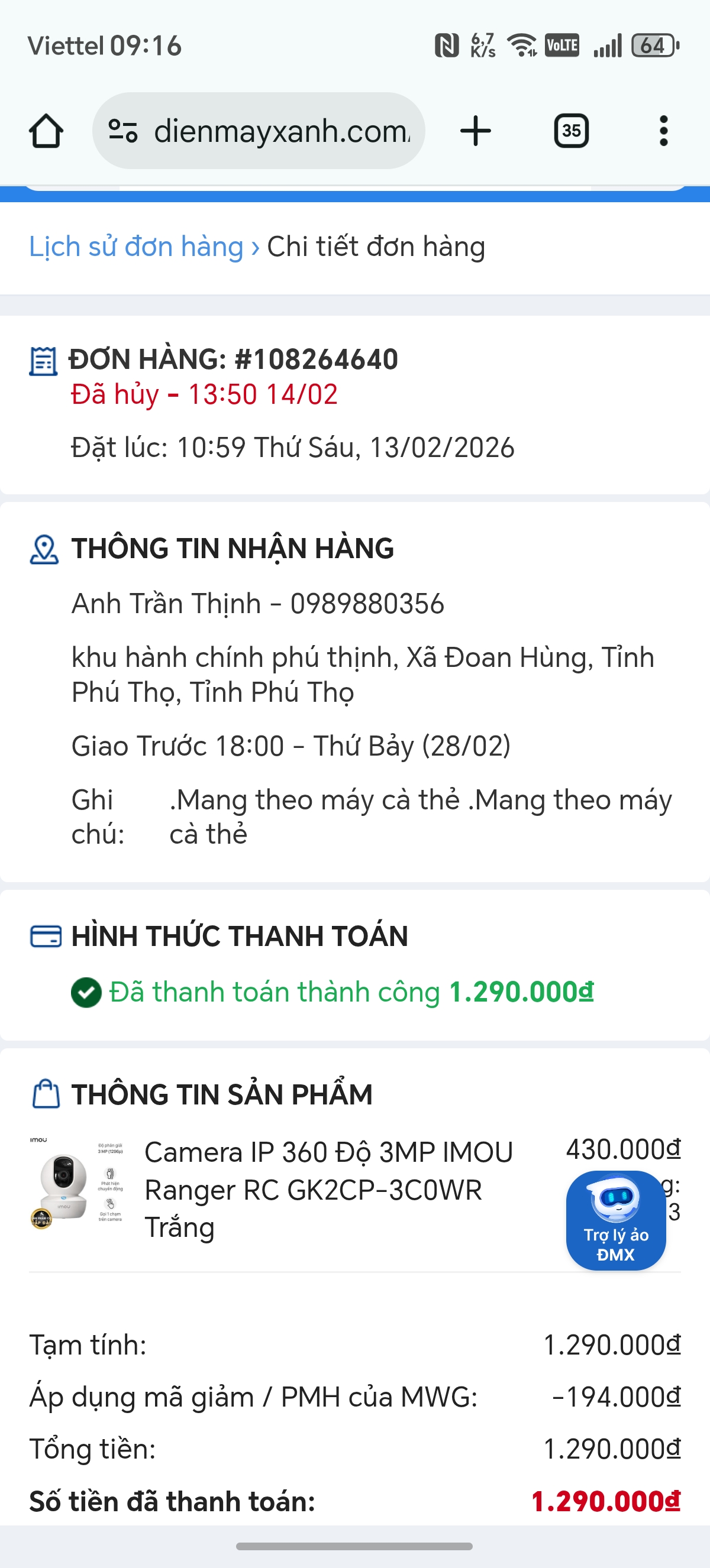This screenshot has width=710, height=1568.
Task: Open the tab switcher showing 35 tabs
Action: [x=570, y=131]
